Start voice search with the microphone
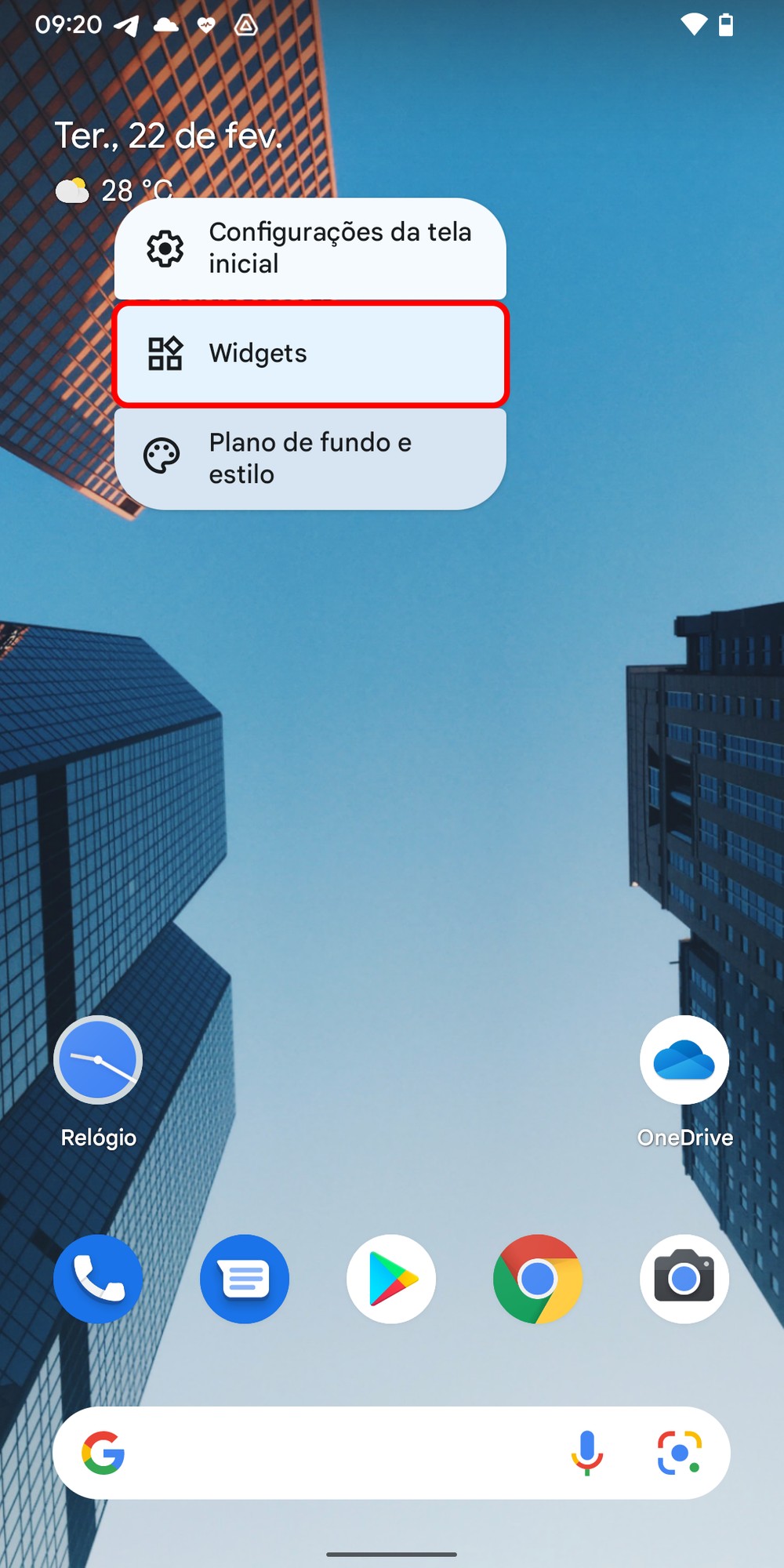 [586, 1453]
